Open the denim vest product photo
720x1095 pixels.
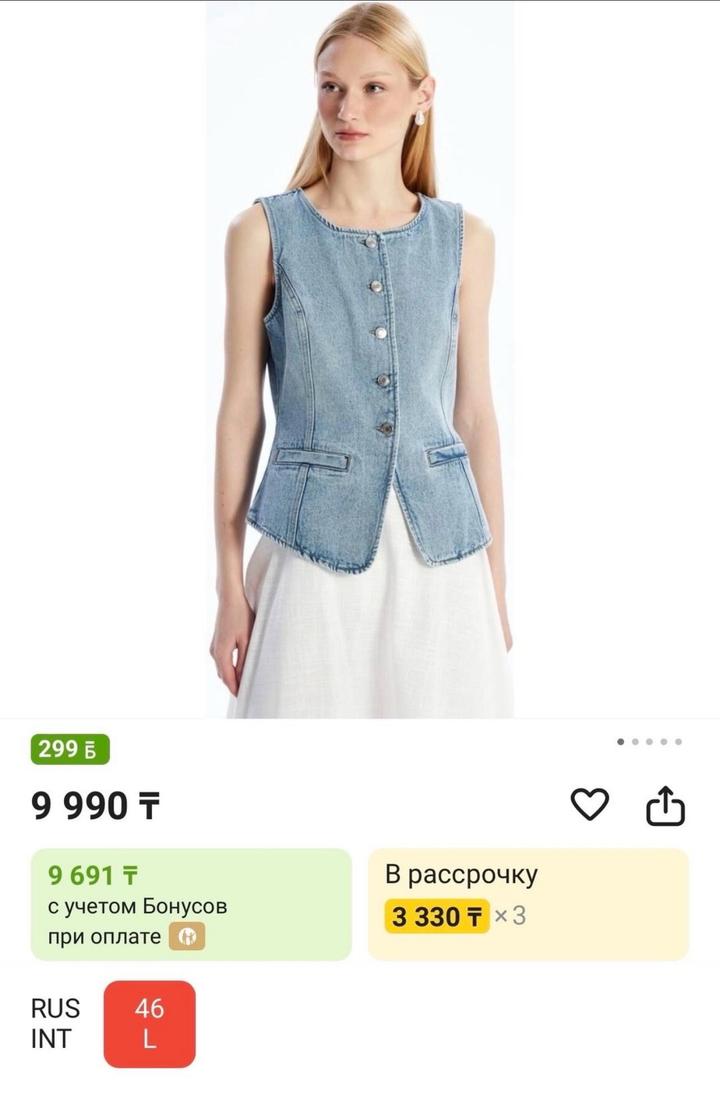click(x=360, y=360)
